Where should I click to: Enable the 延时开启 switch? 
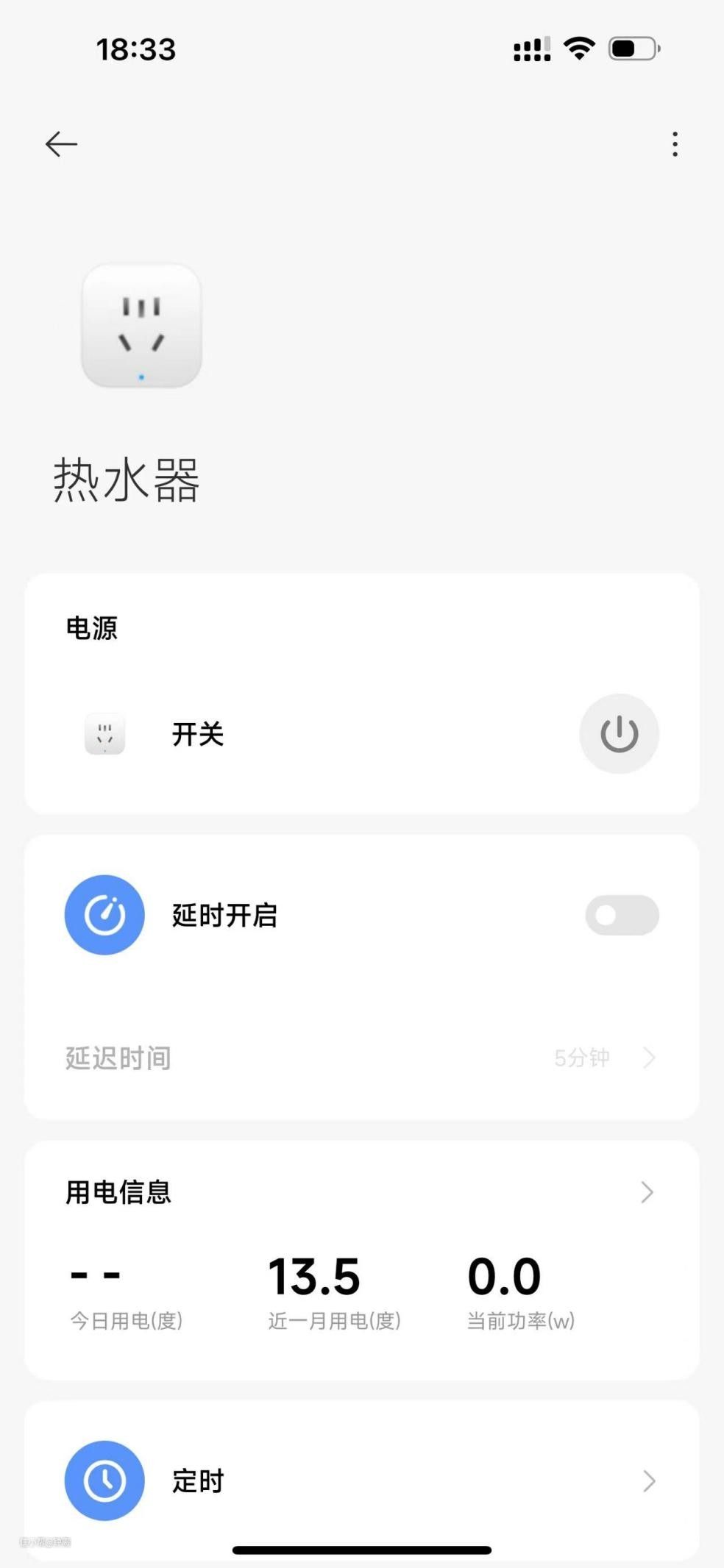tap(622, 915)
